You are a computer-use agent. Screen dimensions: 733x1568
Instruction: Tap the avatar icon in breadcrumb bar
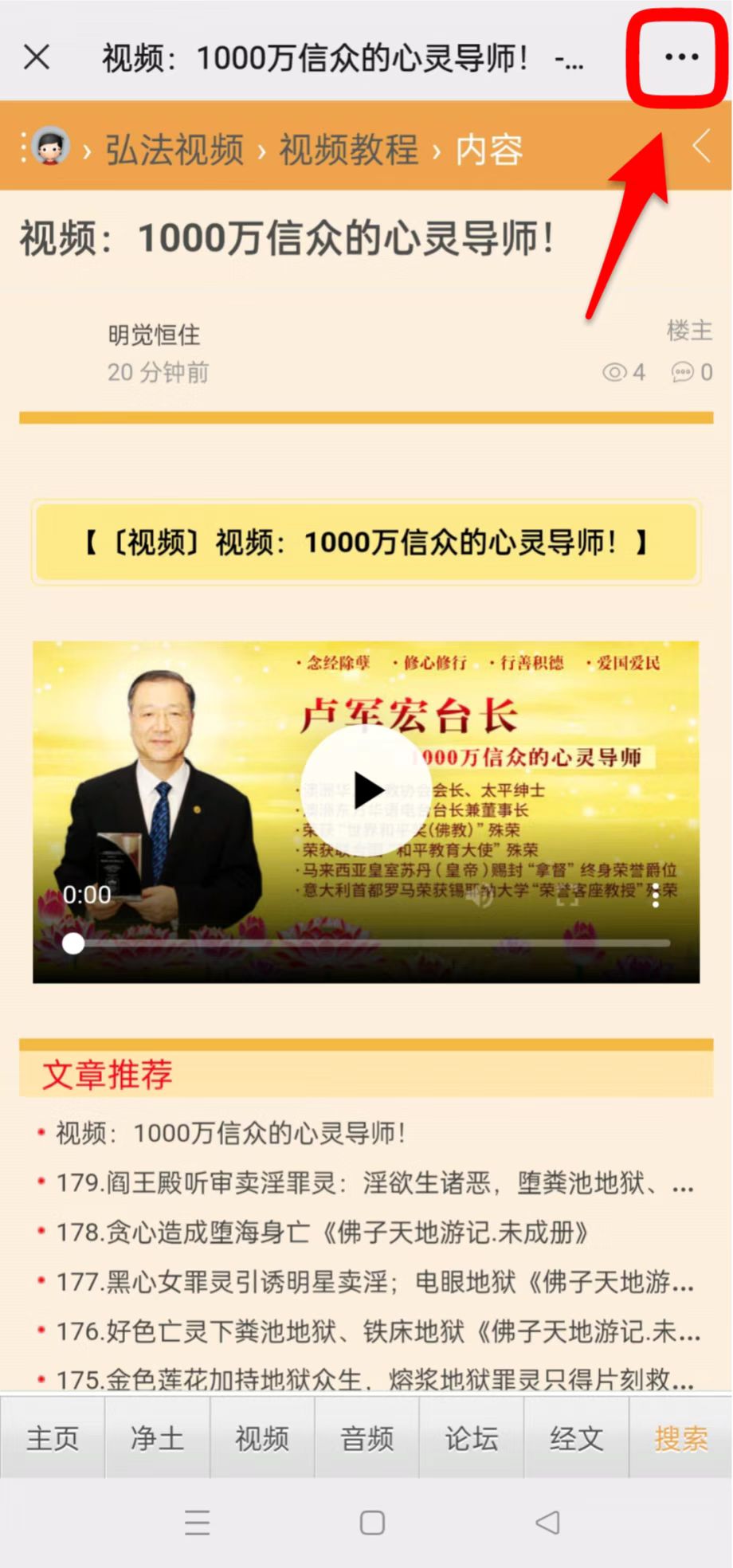click(51, 146)
